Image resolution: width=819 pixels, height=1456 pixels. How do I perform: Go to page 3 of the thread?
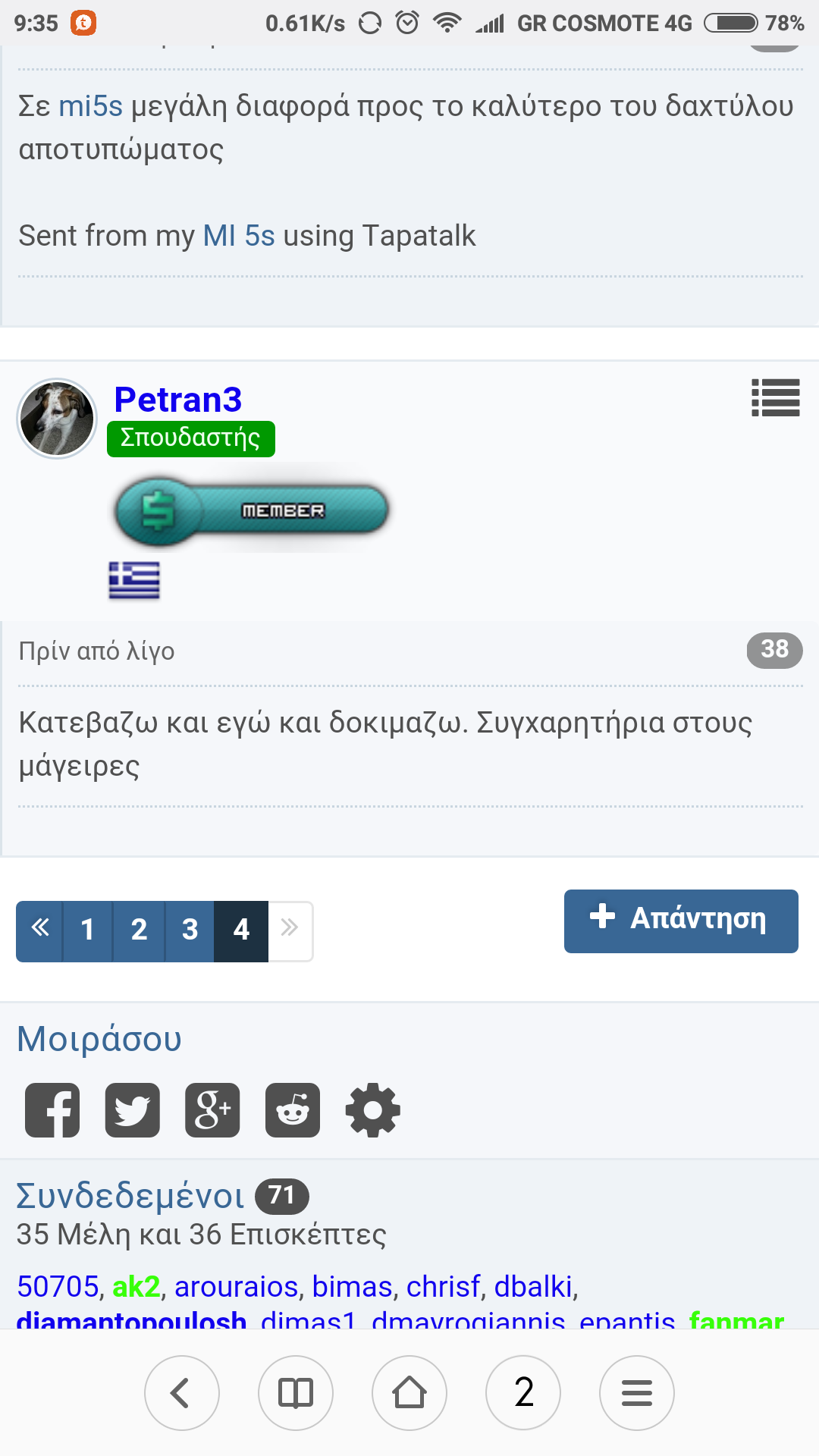point(190,930)
